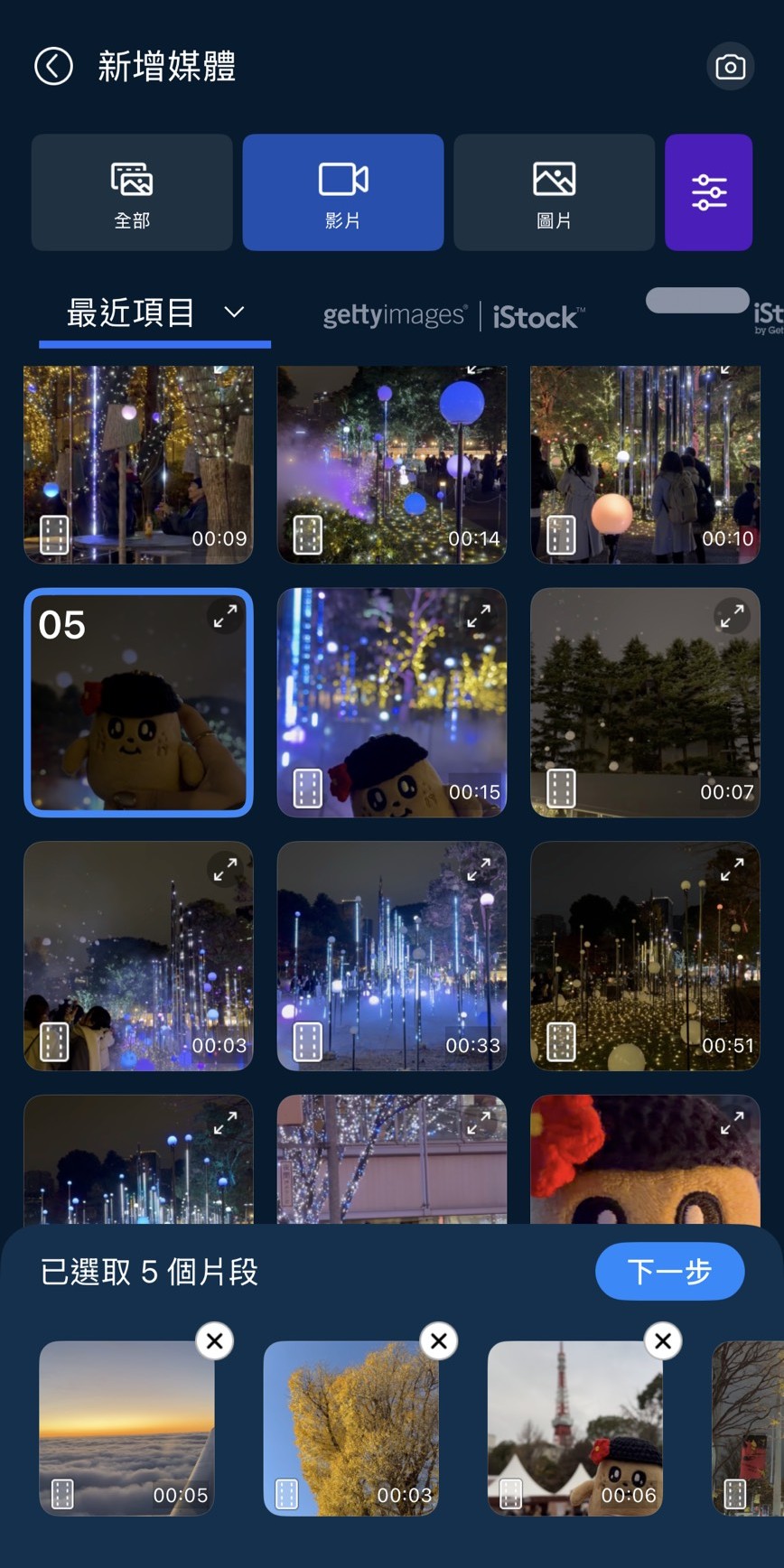Remove the 00:03 yellow tree clip

pyautogui.click(x=439, y=1341)
